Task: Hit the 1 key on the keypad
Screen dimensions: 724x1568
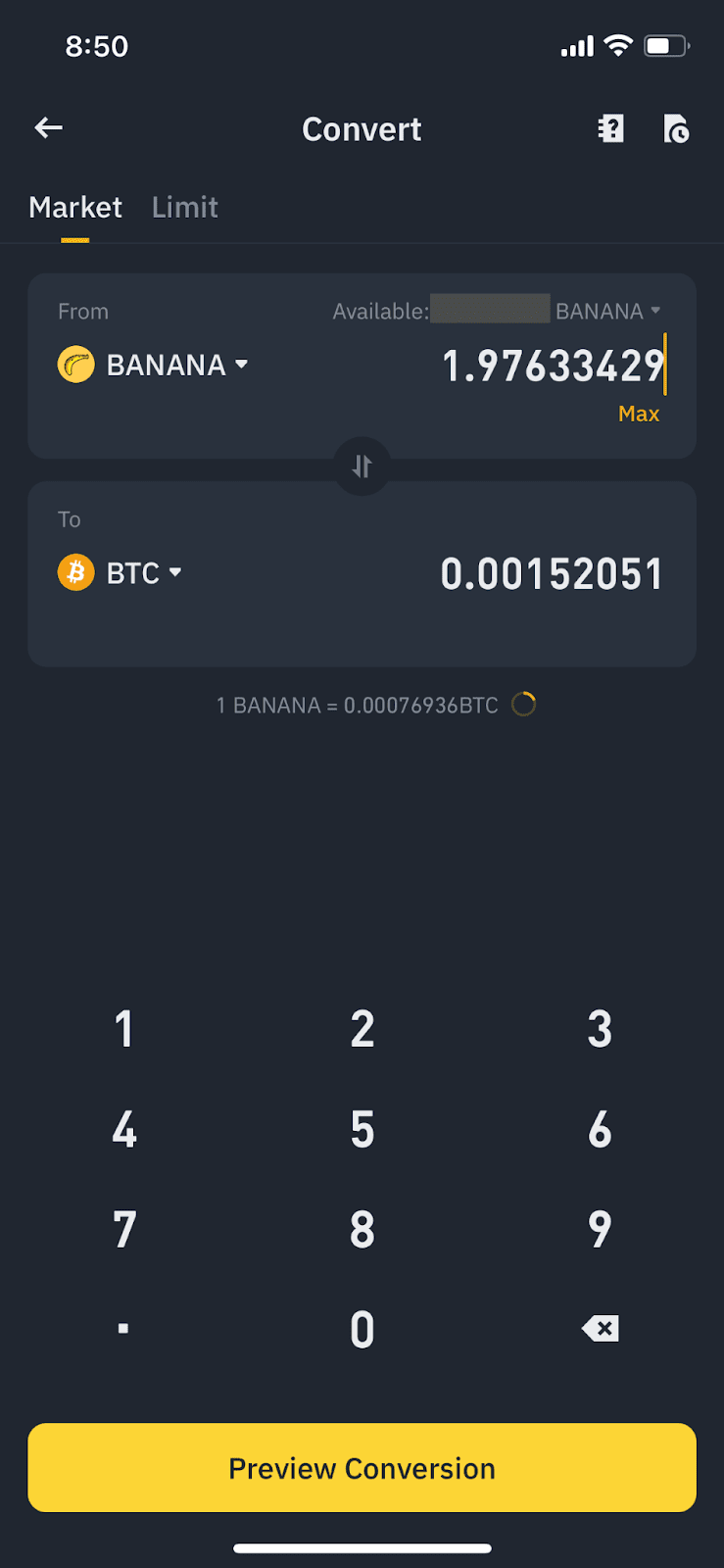Action: point(123,1029)
